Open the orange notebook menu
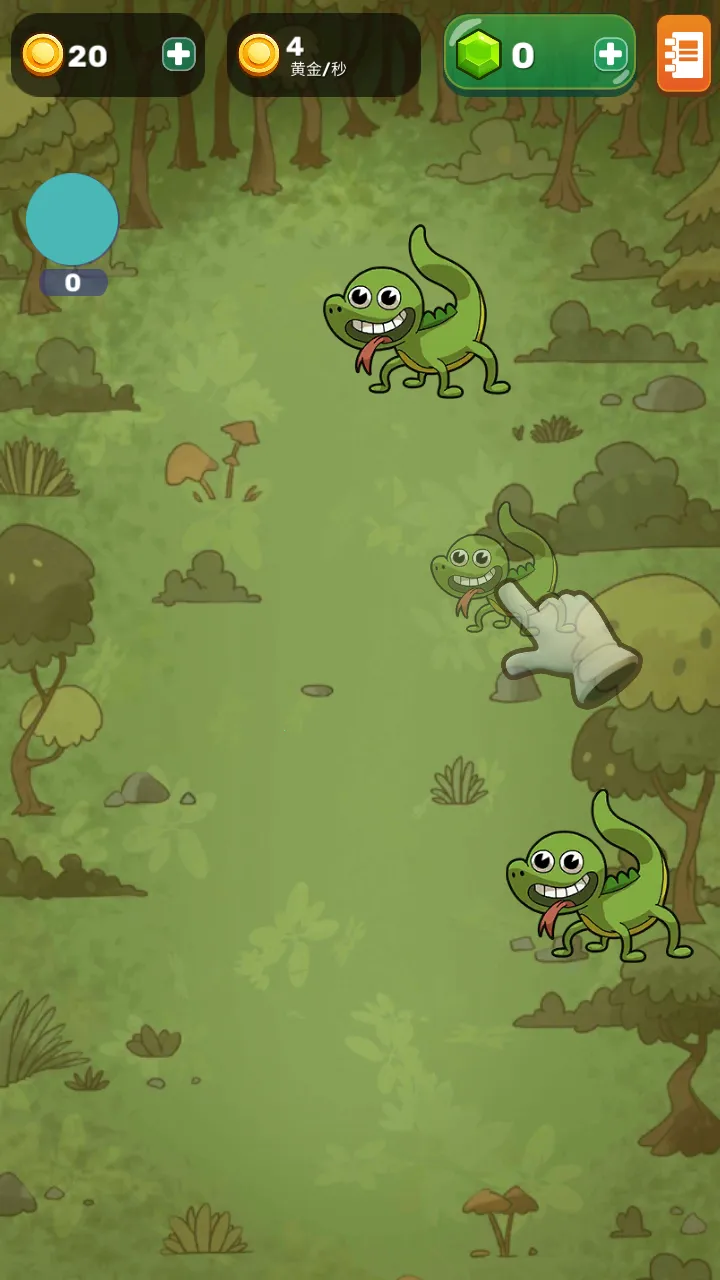 pos(684,54)
